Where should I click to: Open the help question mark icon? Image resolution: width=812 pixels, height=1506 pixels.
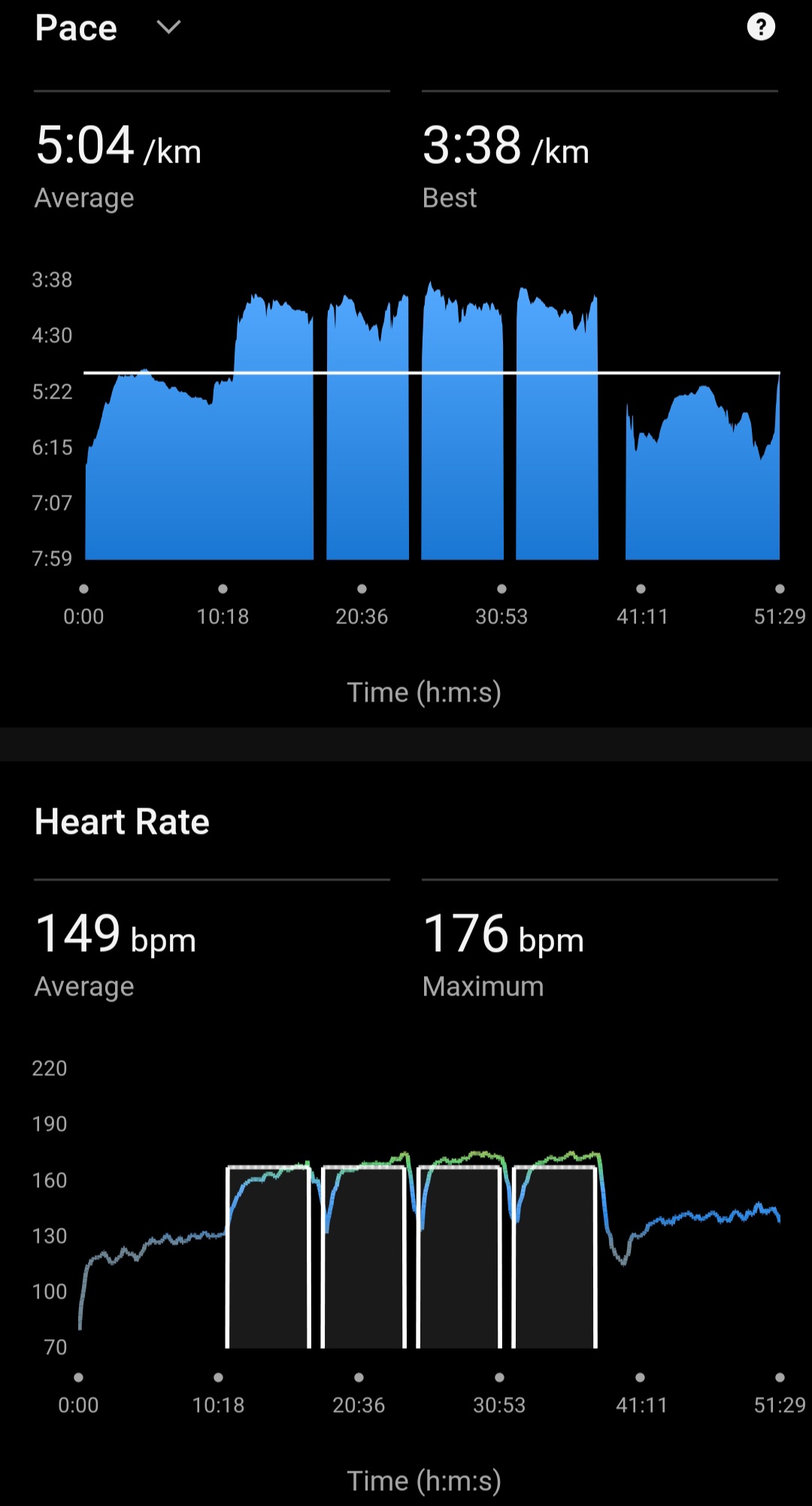pyautogui.click(x=760, y=28)
